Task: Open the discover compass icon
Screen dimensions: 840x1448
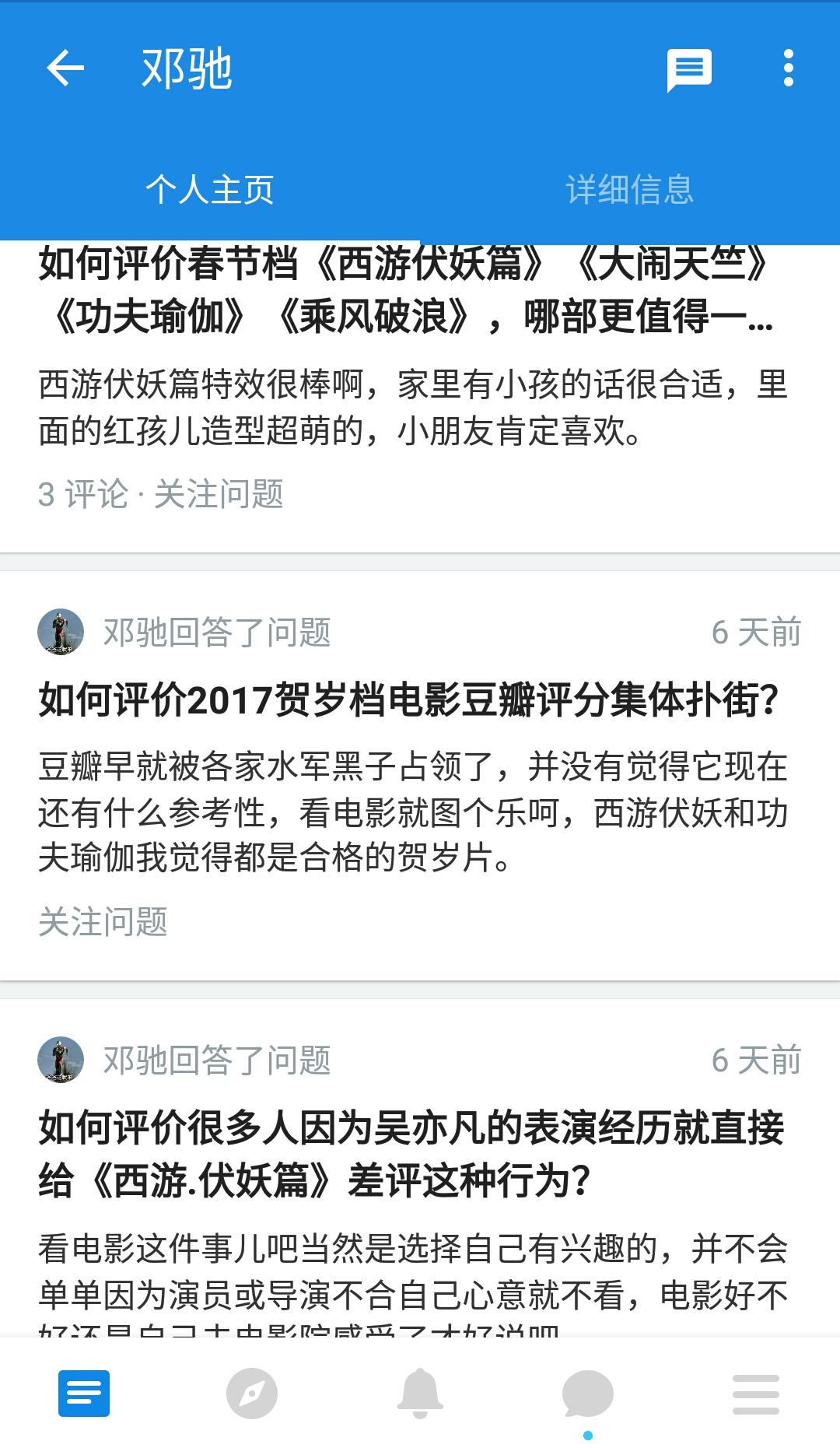Action: [x=251, y=1392]
